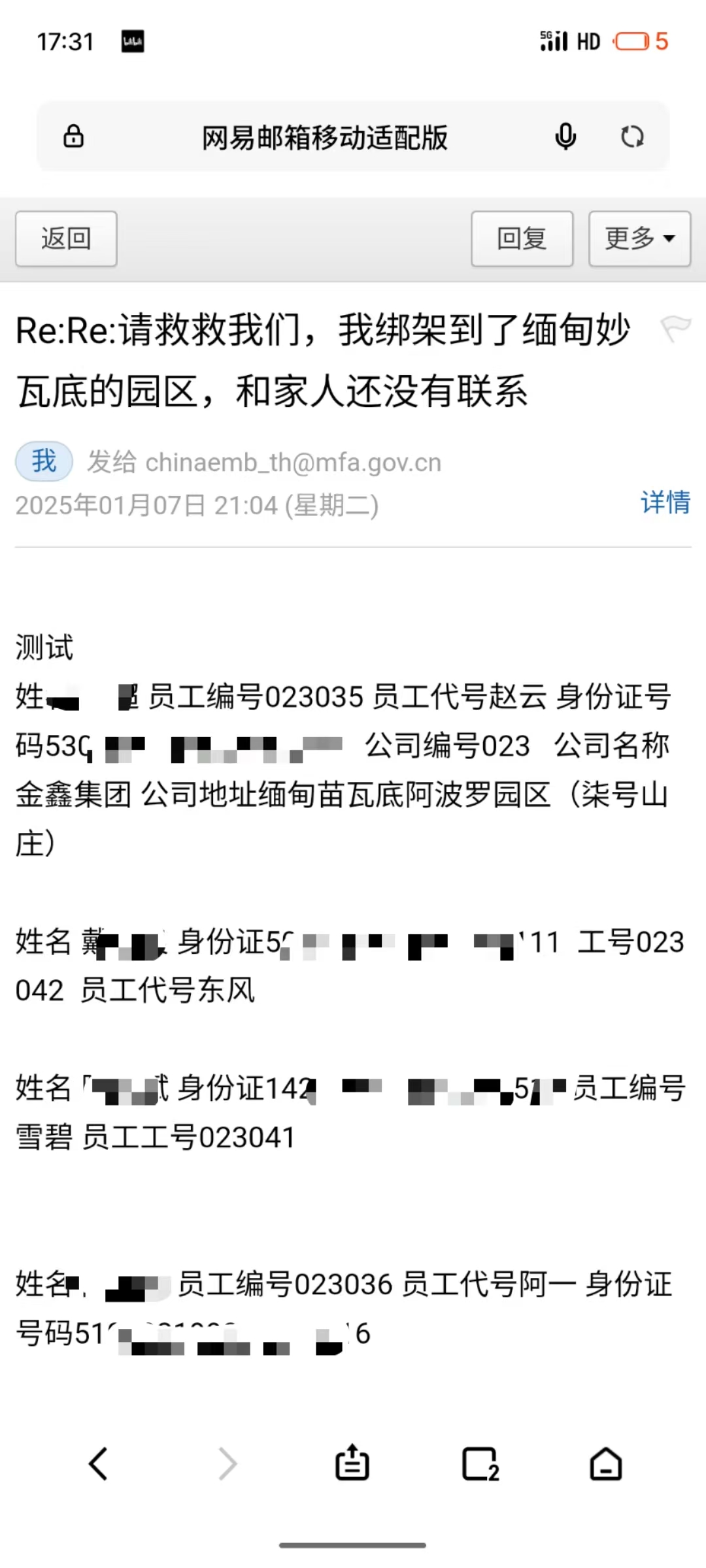Open the tab switcher showing 2 tabs
This screenshot has height=1568, width=706.
coord(480,1463)
